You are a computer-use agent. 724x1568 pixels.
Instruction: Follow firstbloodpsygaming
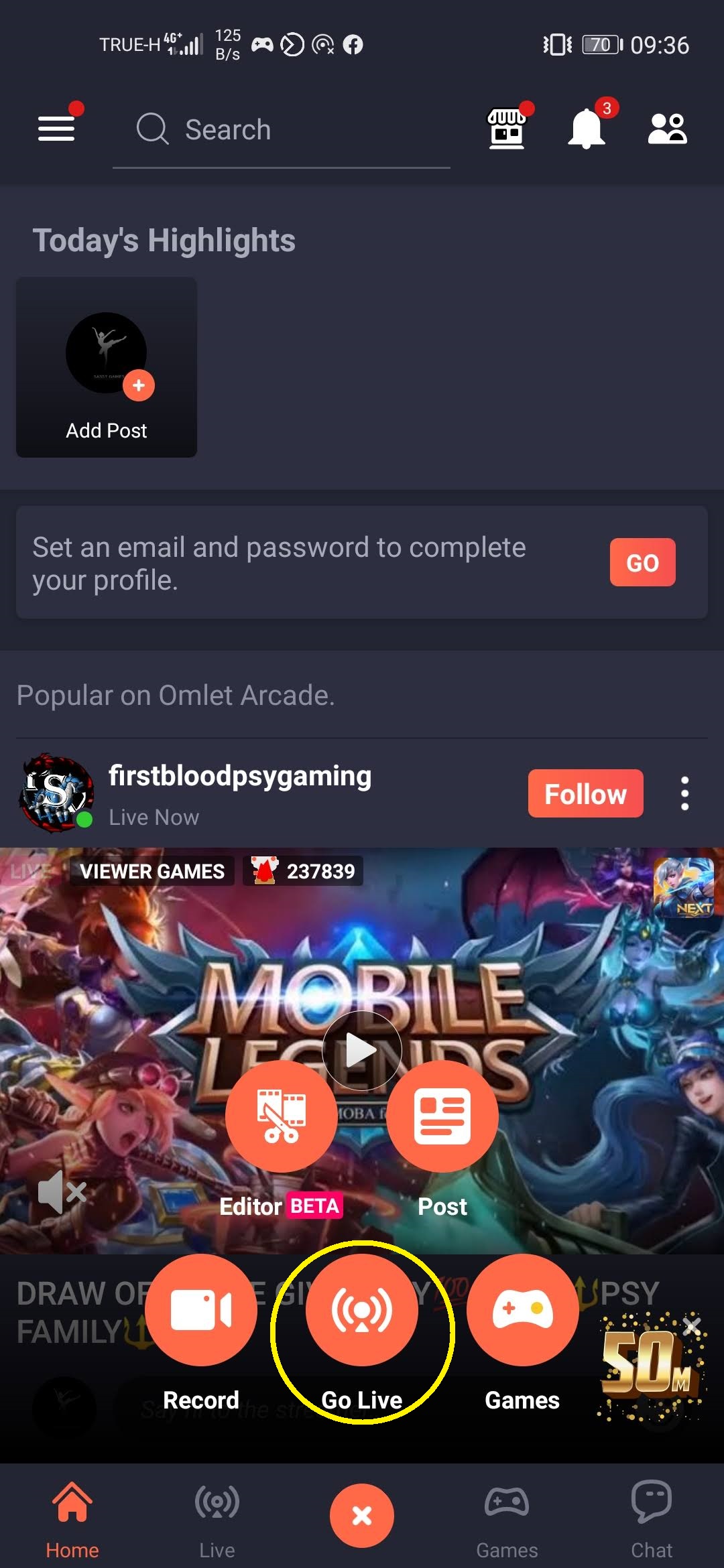(x=585, y=793)
